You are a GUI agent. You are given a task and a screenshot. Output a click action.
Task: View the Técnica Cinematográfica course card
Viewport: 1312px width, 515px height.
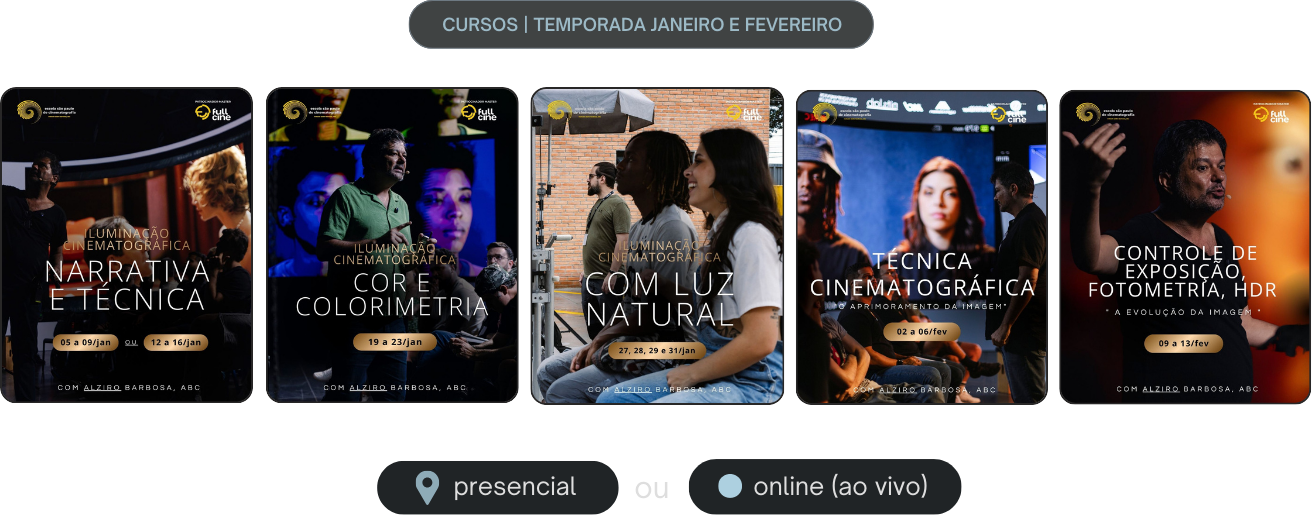click(921, 245)
